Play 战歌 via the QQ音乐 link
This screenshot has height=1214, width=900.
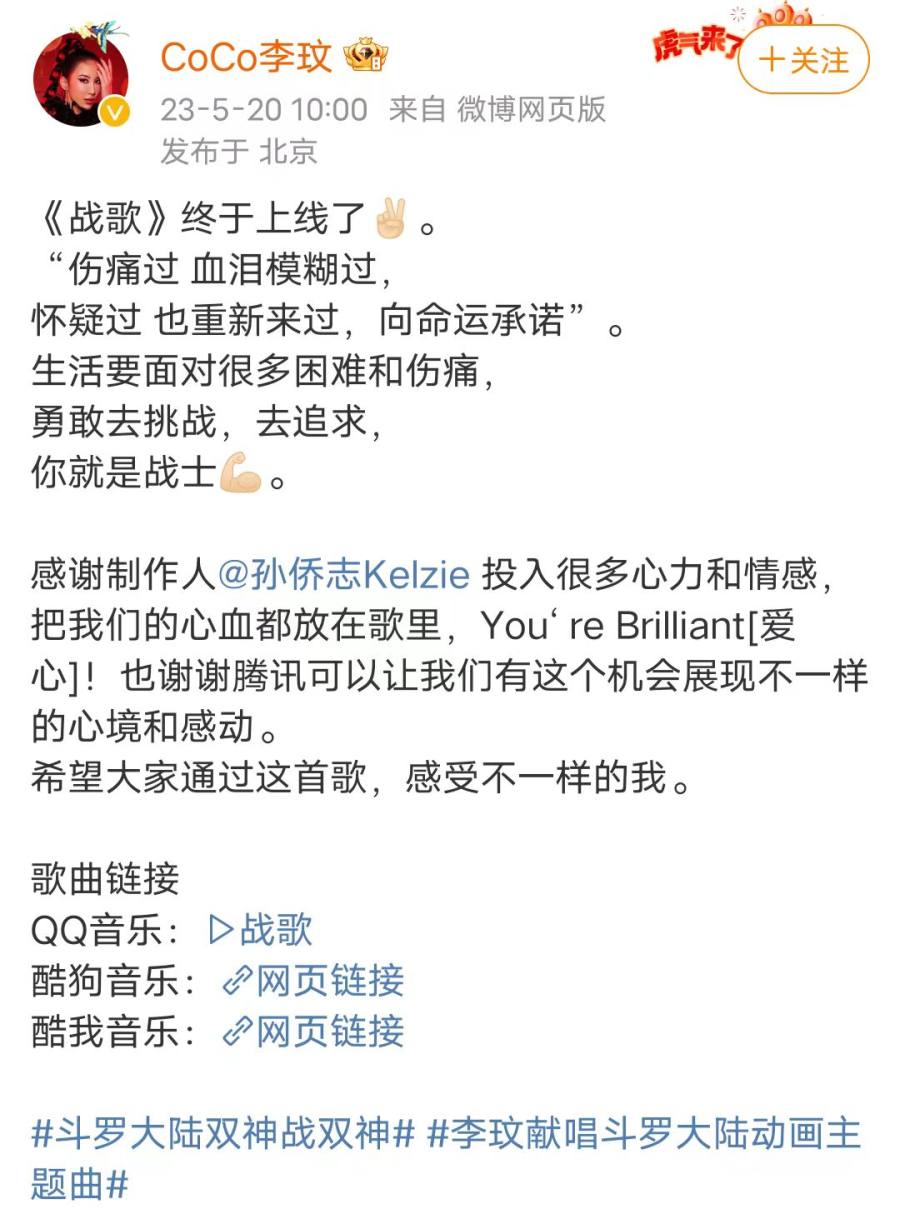261,929
